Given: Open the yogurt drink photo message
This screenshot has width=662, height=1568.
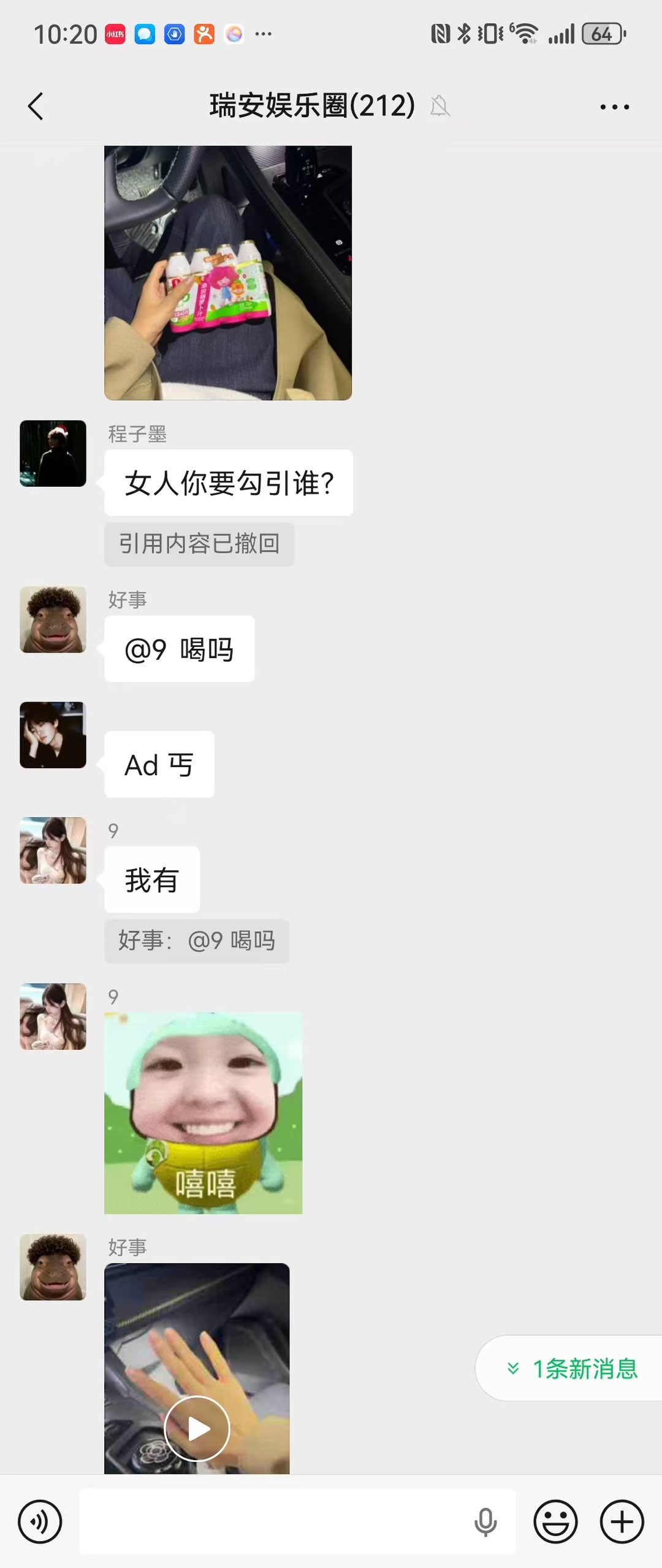Looking at the screenshot, I should 228,273.
